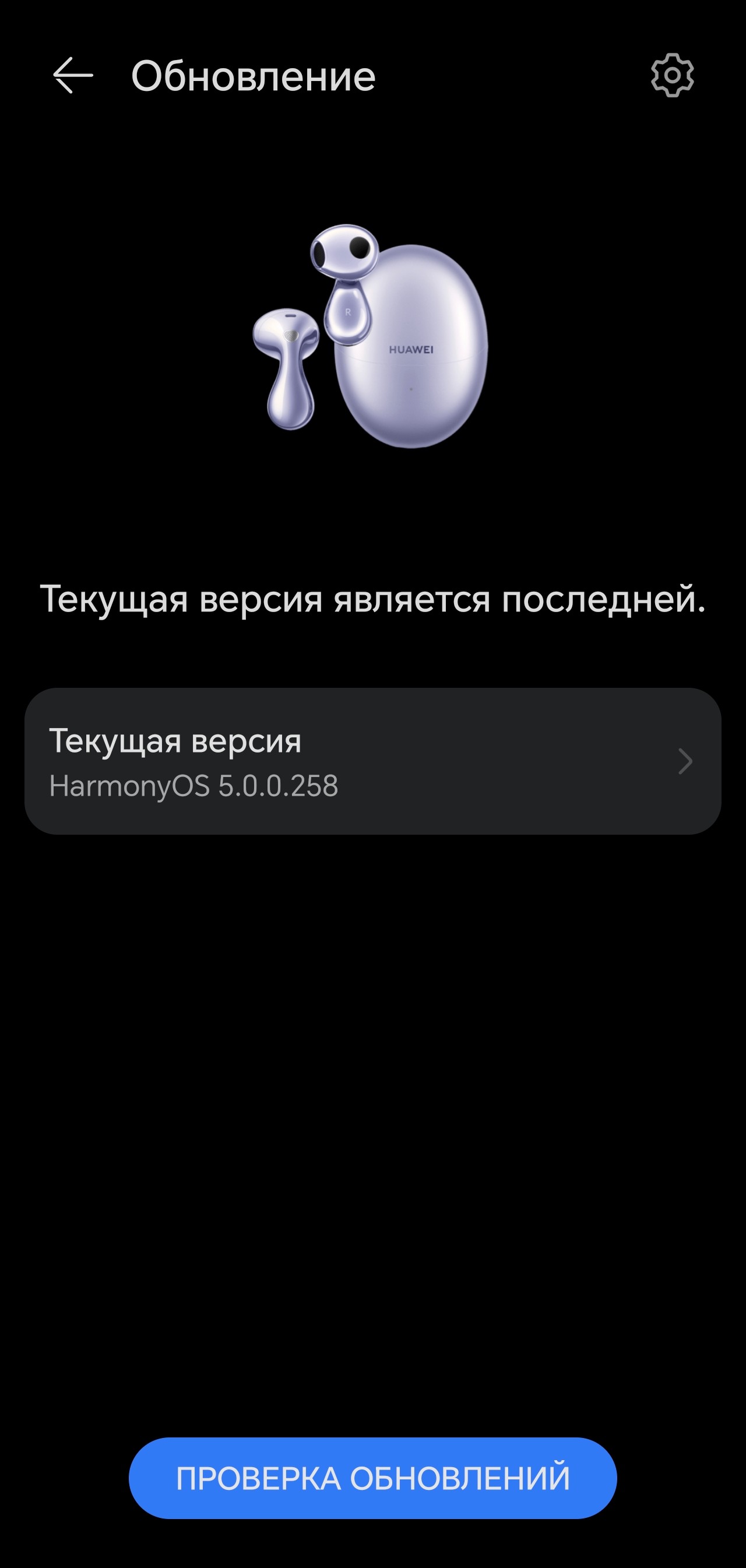Open update settings gear icon
The image size is (746, 1568).
pyautogui.click(x=672, y=75)
